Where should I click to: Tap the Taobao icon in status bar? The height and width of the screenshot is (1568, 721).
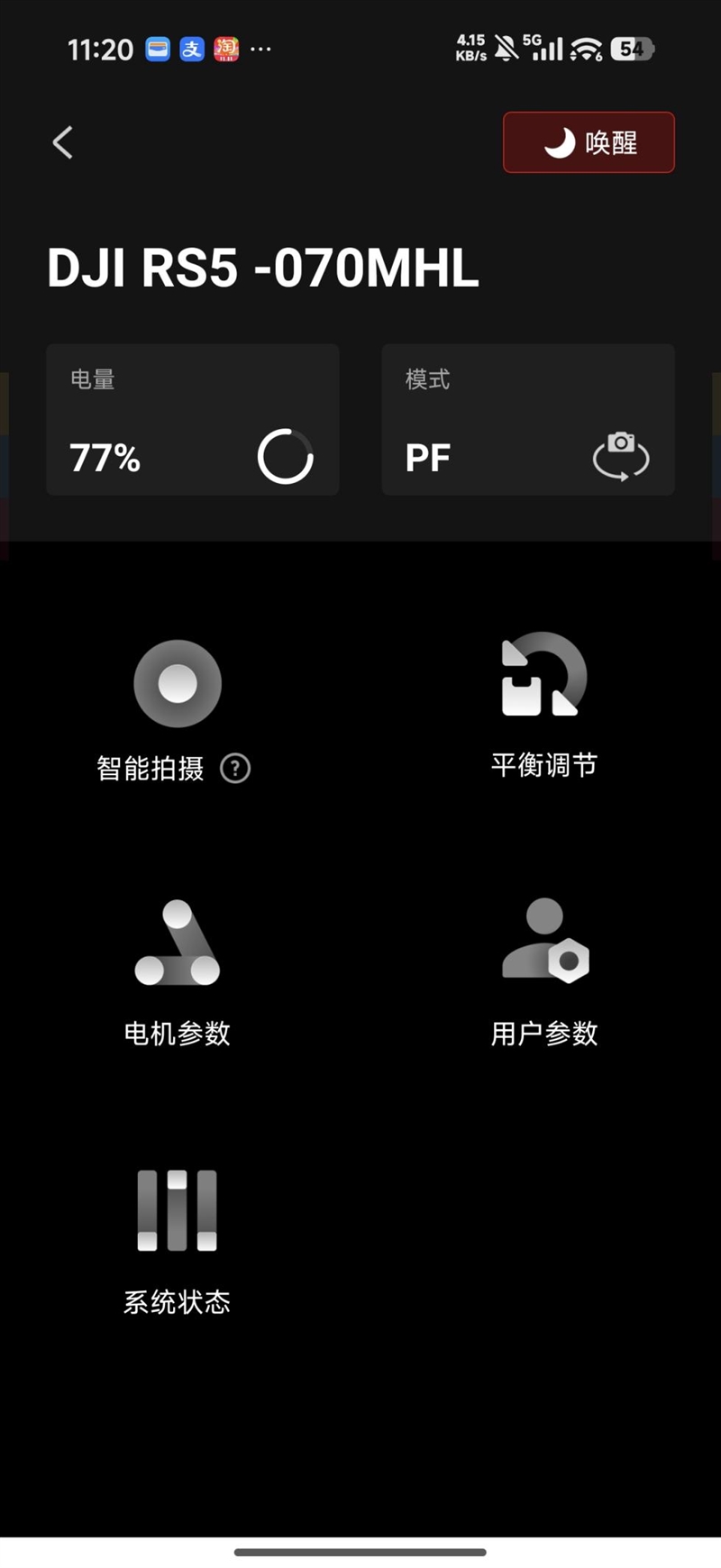226,49
